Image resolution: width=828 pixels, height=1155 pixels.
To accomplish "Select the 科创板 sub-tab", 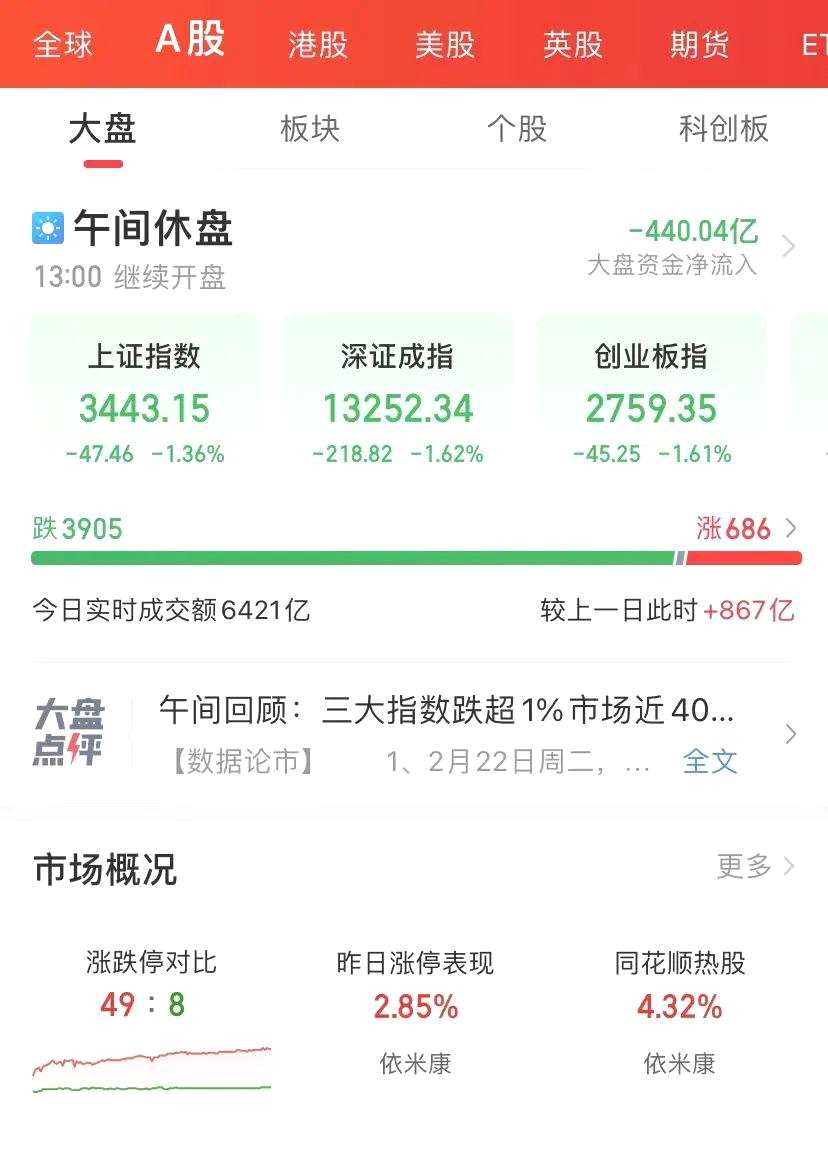I will [724, 129].
